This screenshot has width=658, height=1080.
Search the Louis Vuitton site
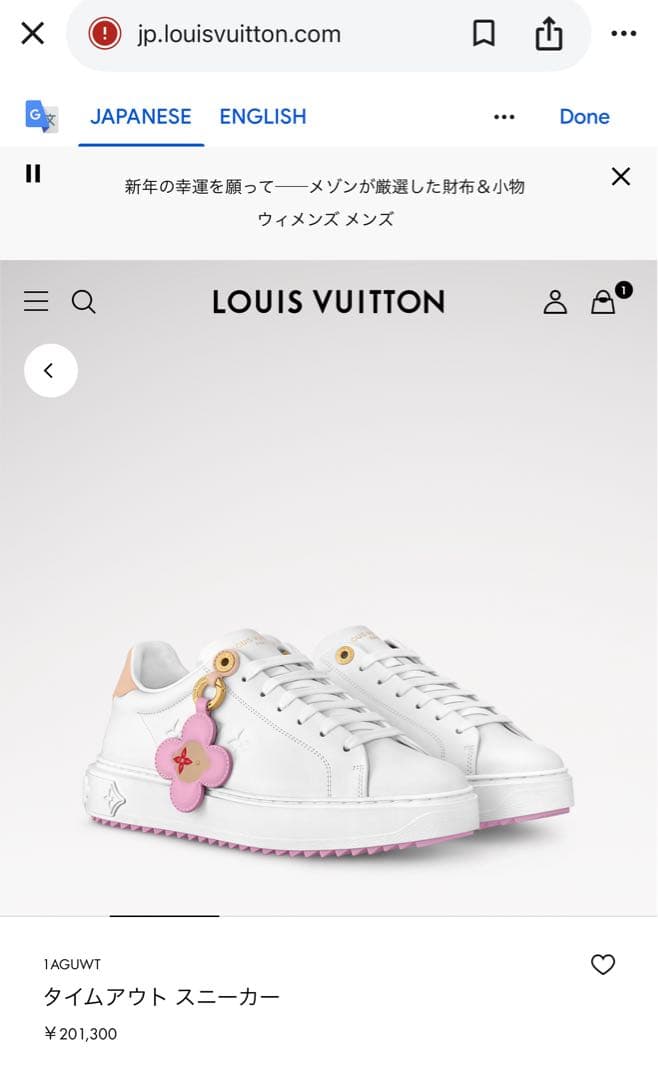(84, 301)
